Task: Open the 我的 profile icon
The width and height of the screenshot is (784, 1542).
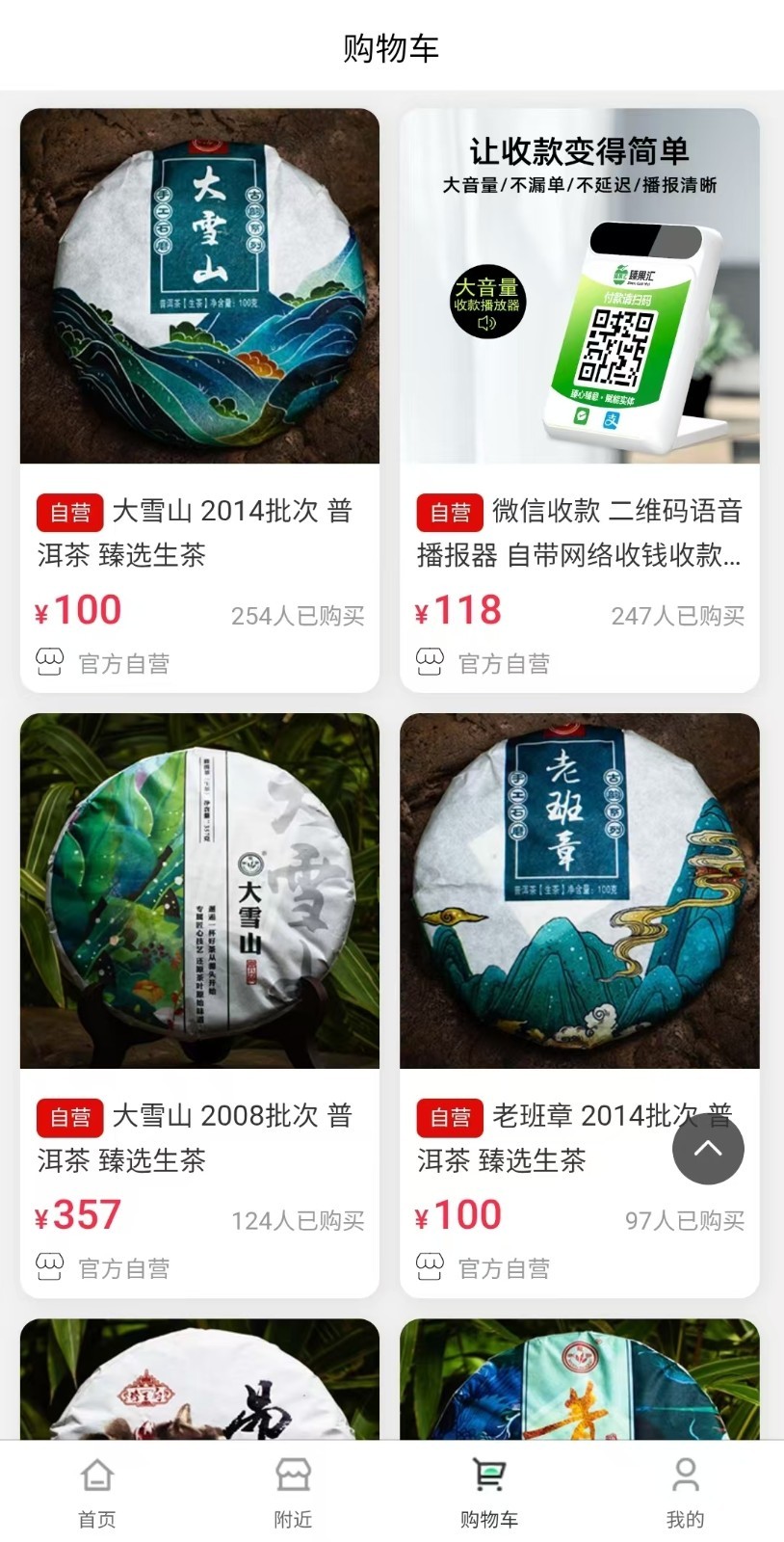Action: [x=685, y=1476]
